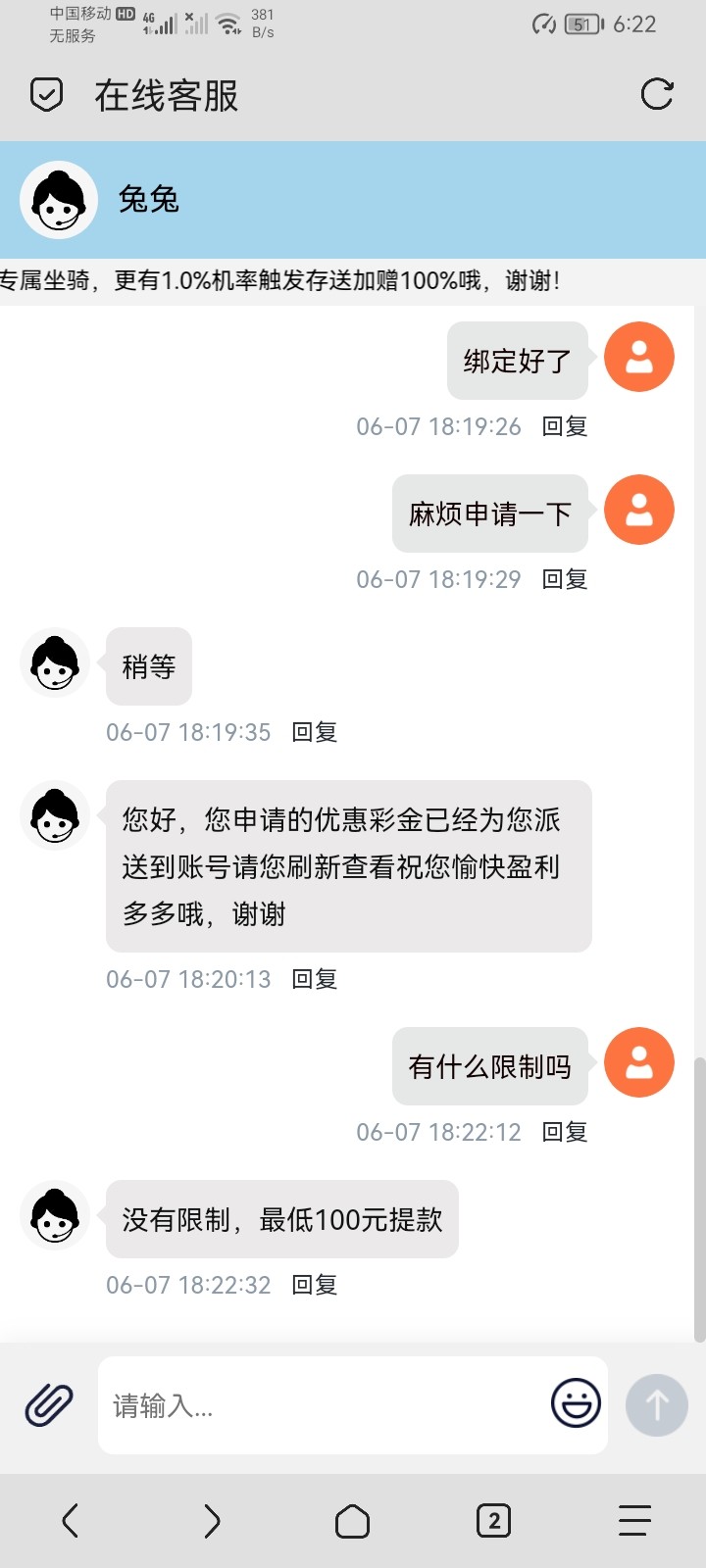Open the browser home page
706x1568 pixels.
click(353, 1521)
